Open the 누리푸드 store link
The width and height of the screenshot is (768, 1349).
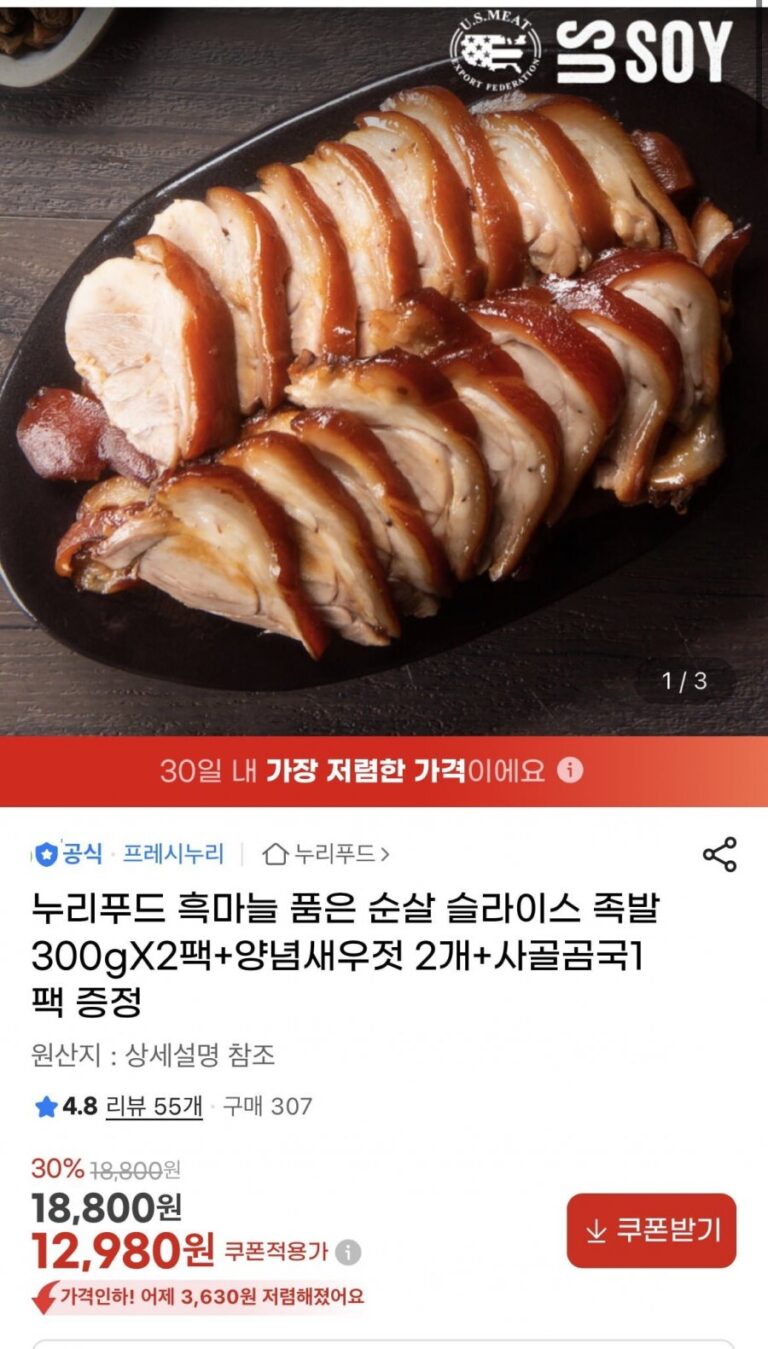(326, 854)
